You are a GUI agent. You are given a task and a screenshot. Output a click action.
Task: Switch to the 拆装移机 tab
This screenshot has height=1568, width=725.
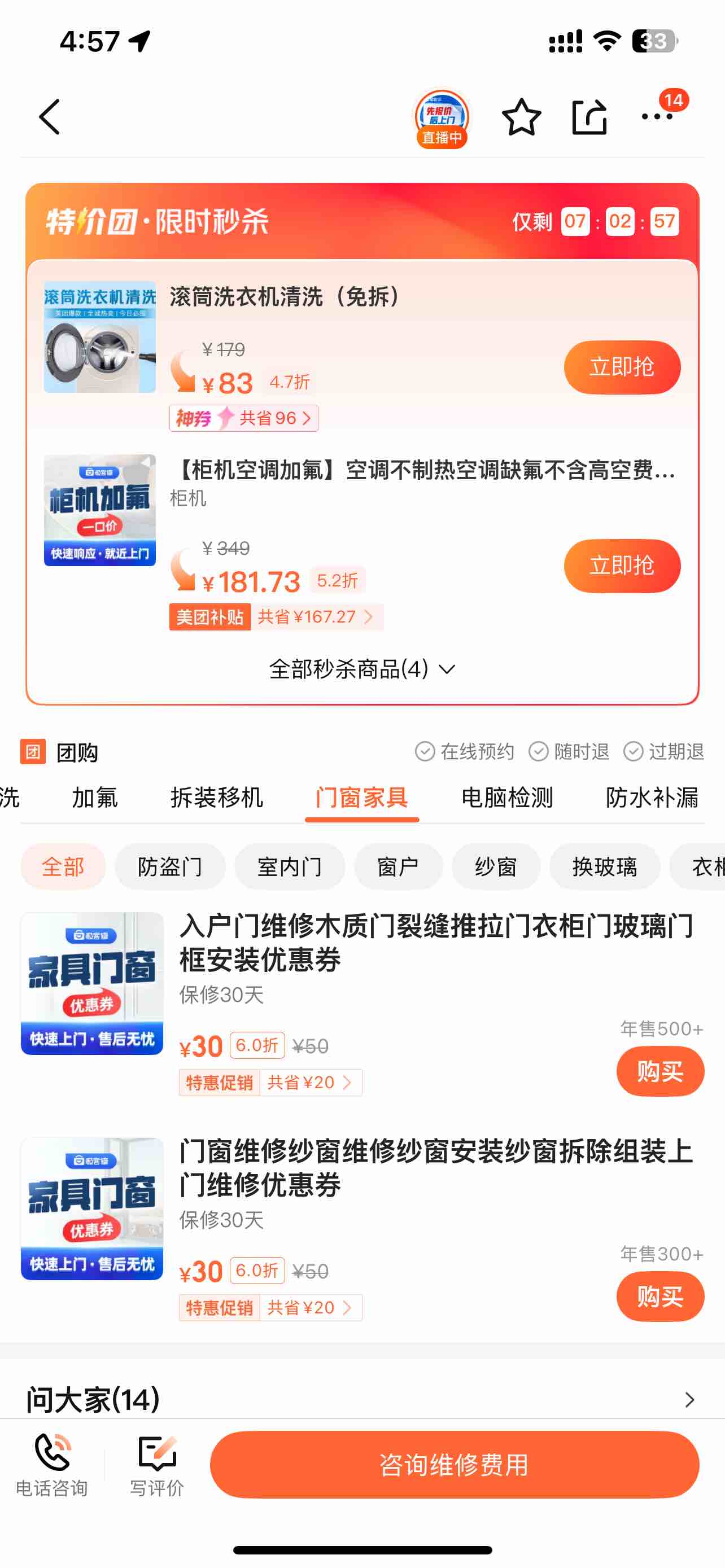(217, 798)
